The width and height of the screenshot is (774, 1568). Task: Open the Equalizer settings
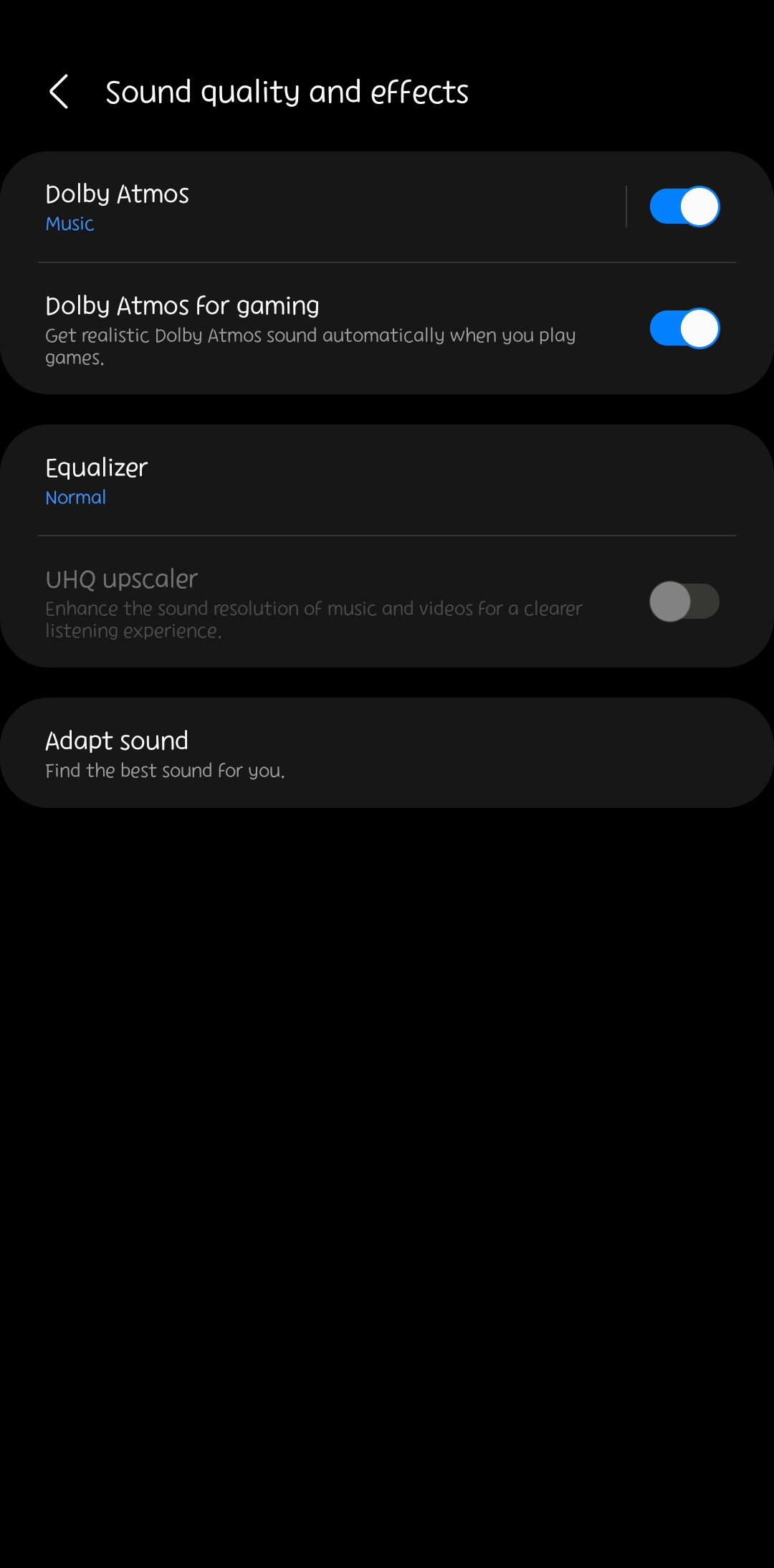point(287,479)
